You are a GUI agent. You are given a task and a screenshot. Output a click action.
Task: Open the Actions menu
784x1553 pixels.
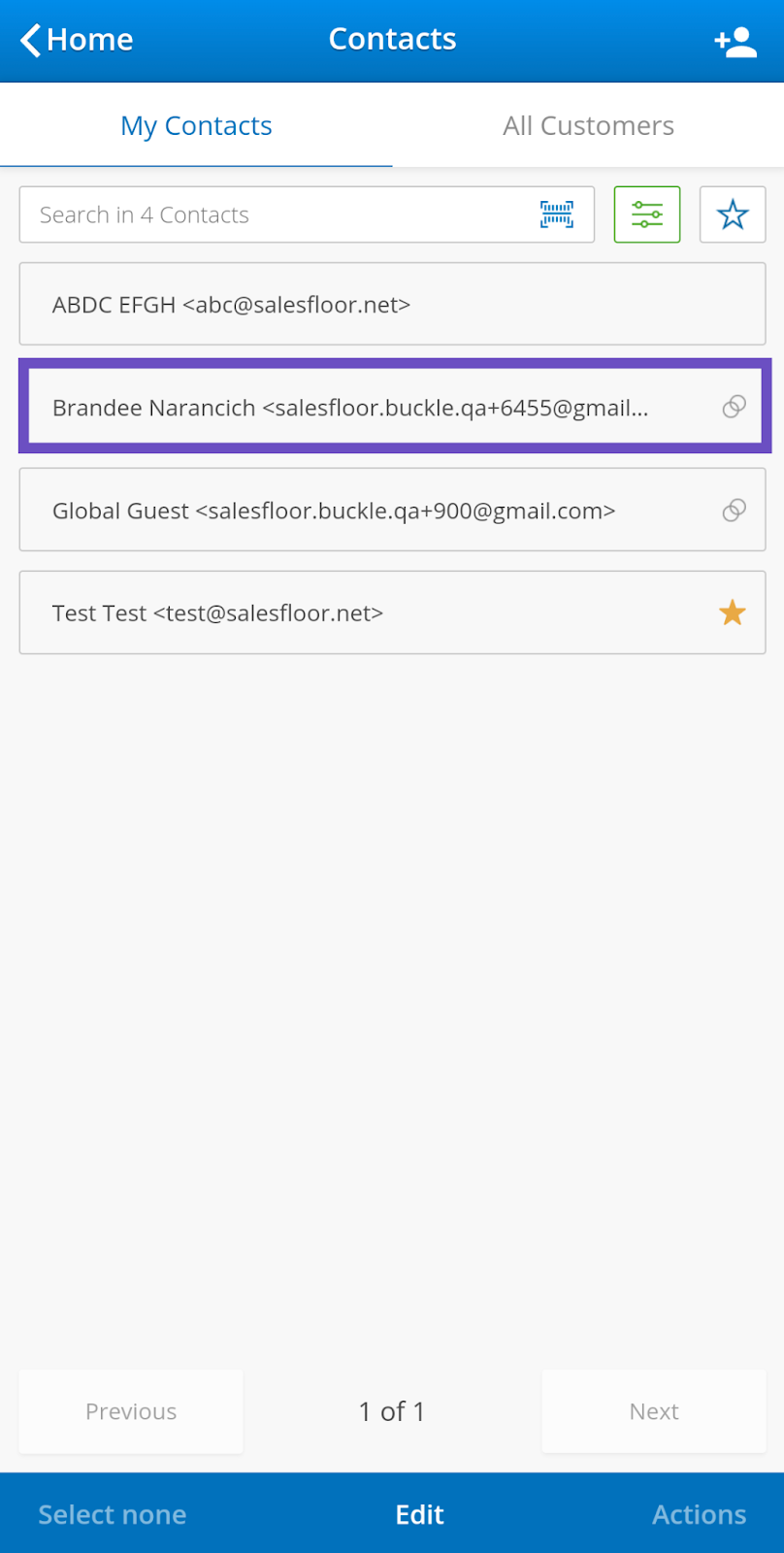click(700, 1514)
